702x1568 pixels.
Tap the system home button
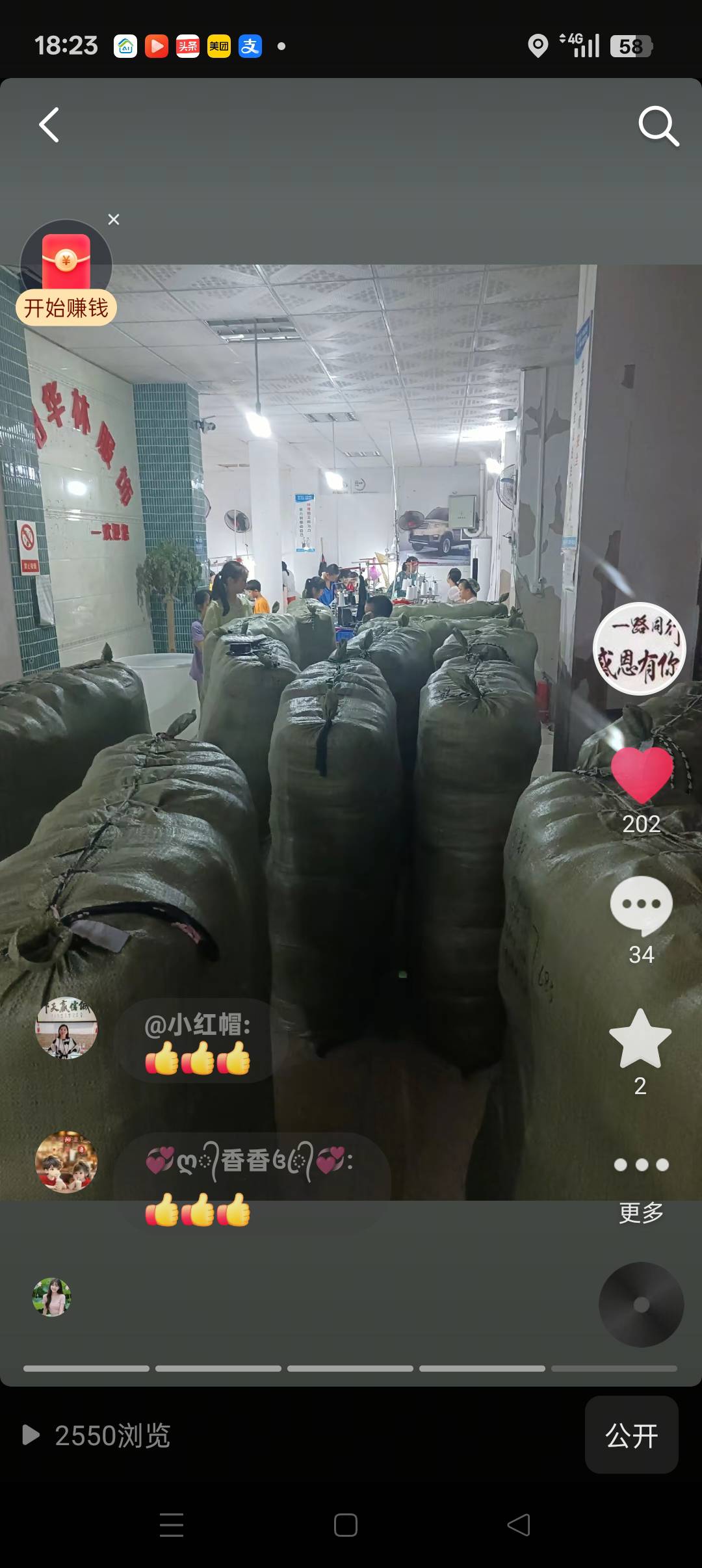(345, 1525)
